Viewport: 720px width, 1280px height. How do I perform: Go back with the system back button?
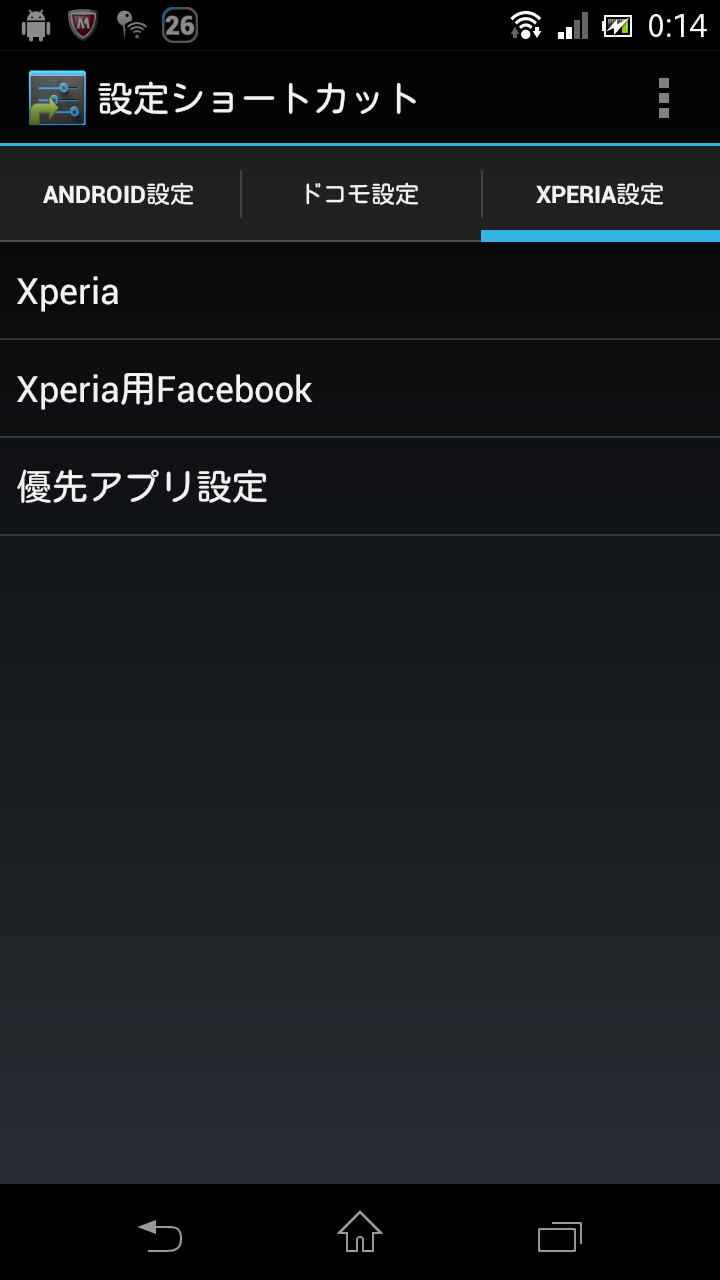(160, 1234)
